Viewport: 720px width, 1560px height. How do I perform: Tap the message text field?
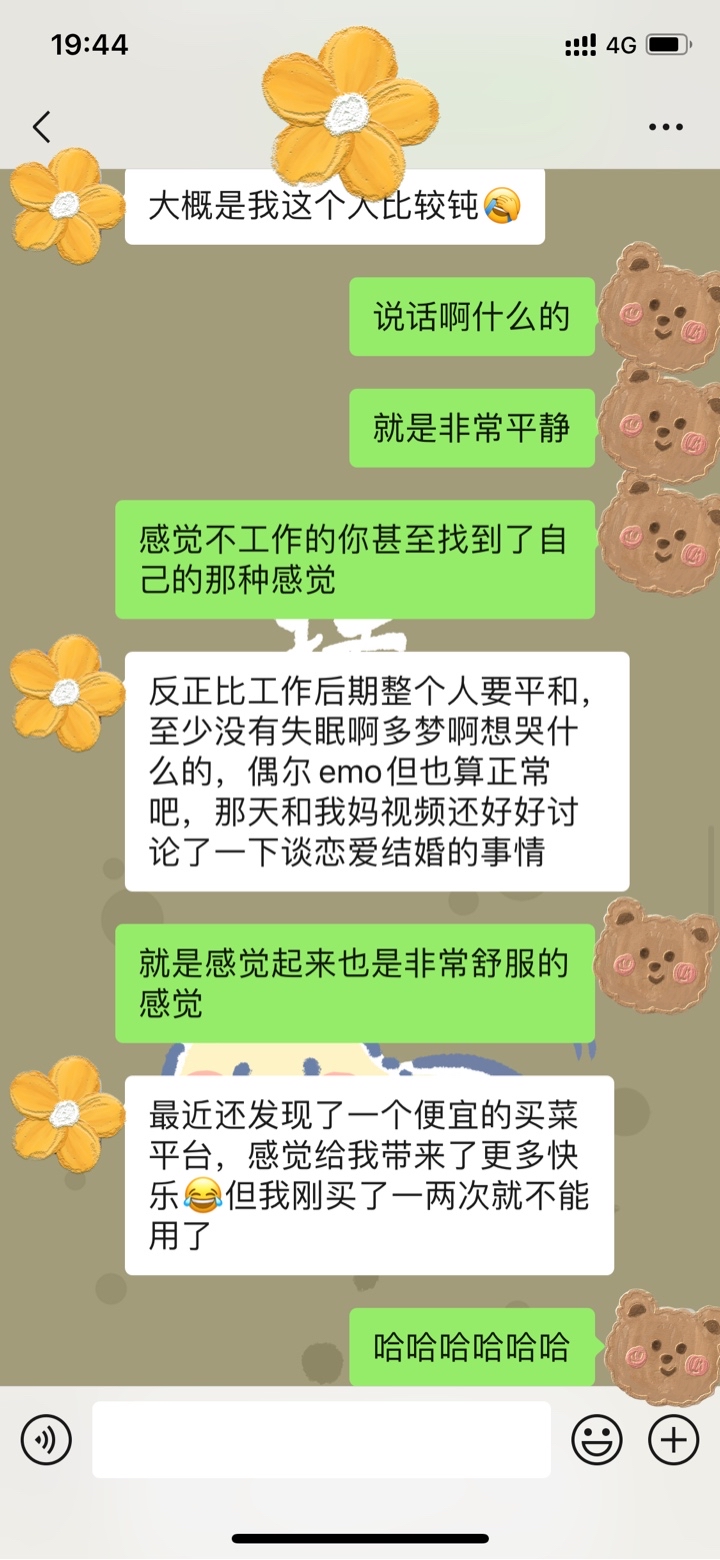321,1440
